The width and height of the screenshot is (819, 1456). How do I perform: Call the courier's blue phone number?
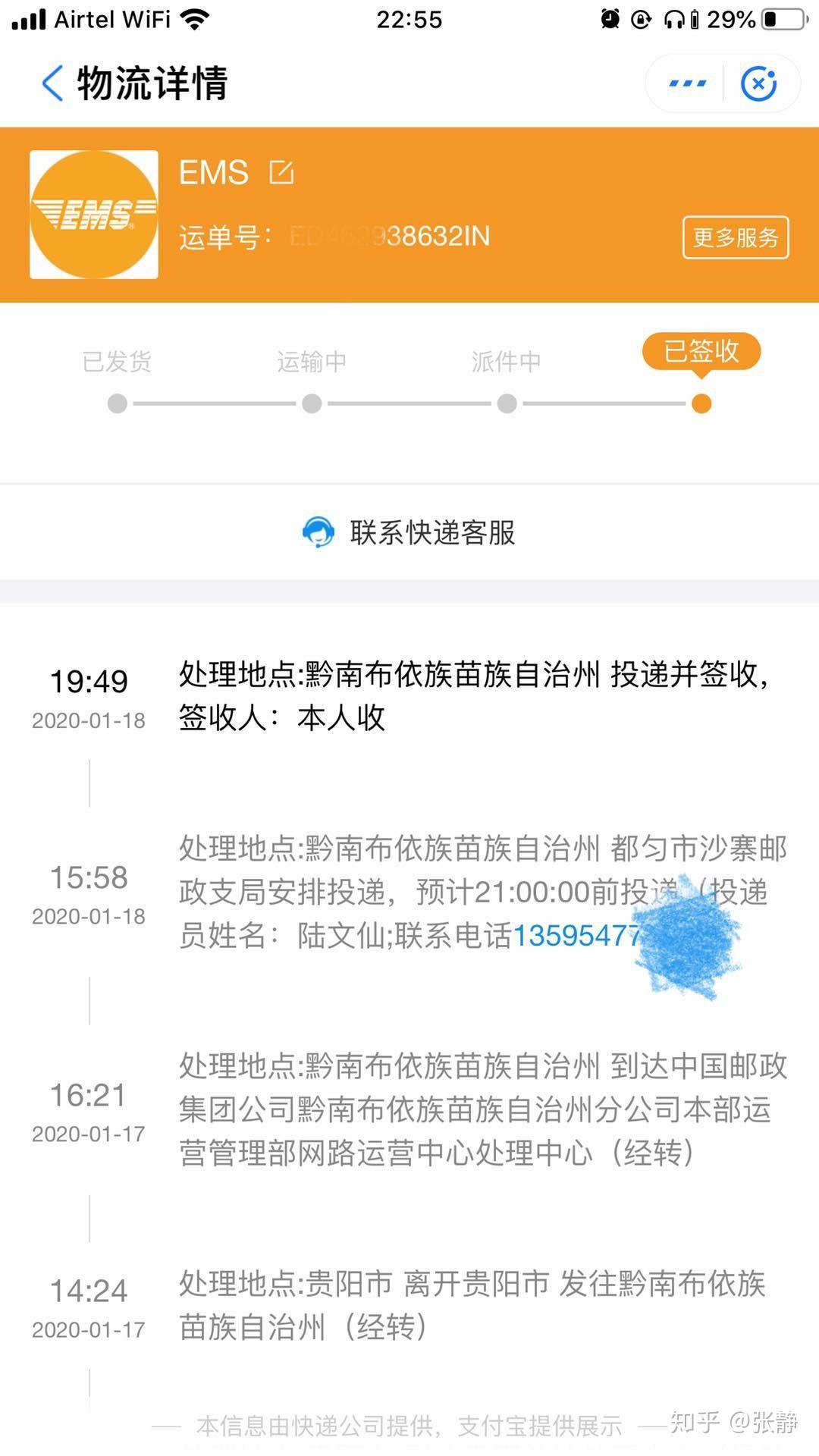click(578, 936)
